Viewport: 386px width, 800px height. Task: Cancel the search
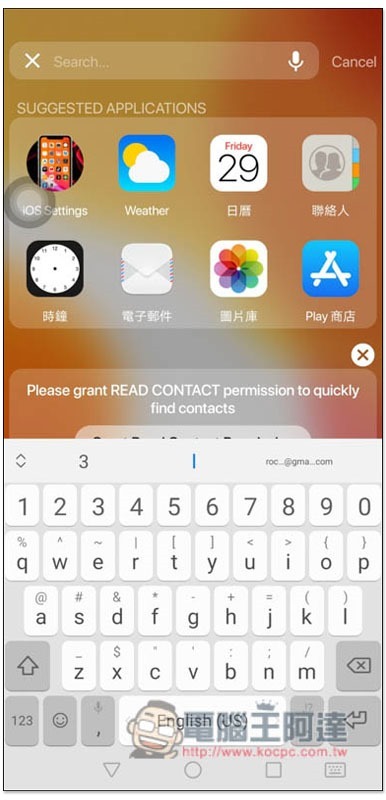(x=354, y=62)
